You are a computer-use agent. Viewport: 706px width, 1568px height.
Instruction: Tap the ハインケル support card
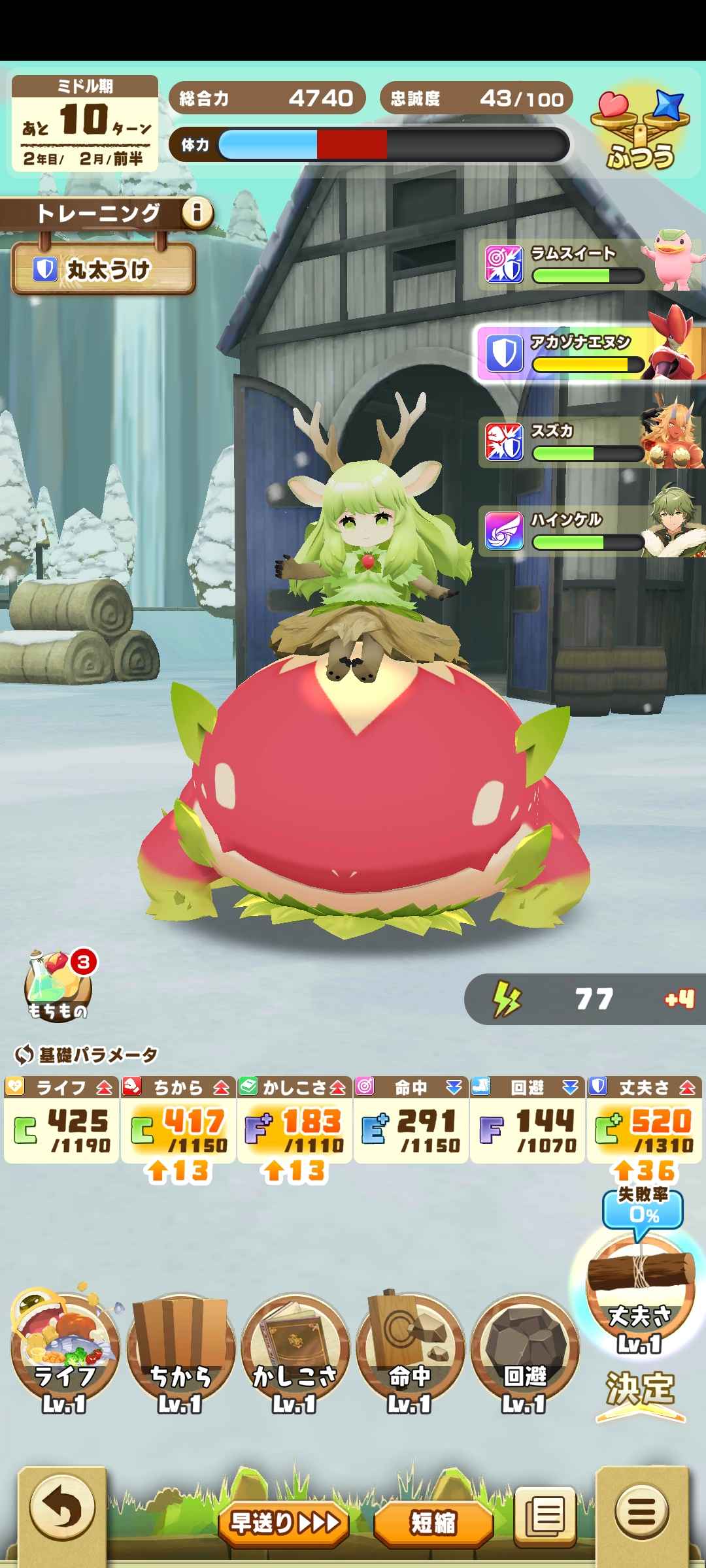pyautogui.click(x=588, y=531)
